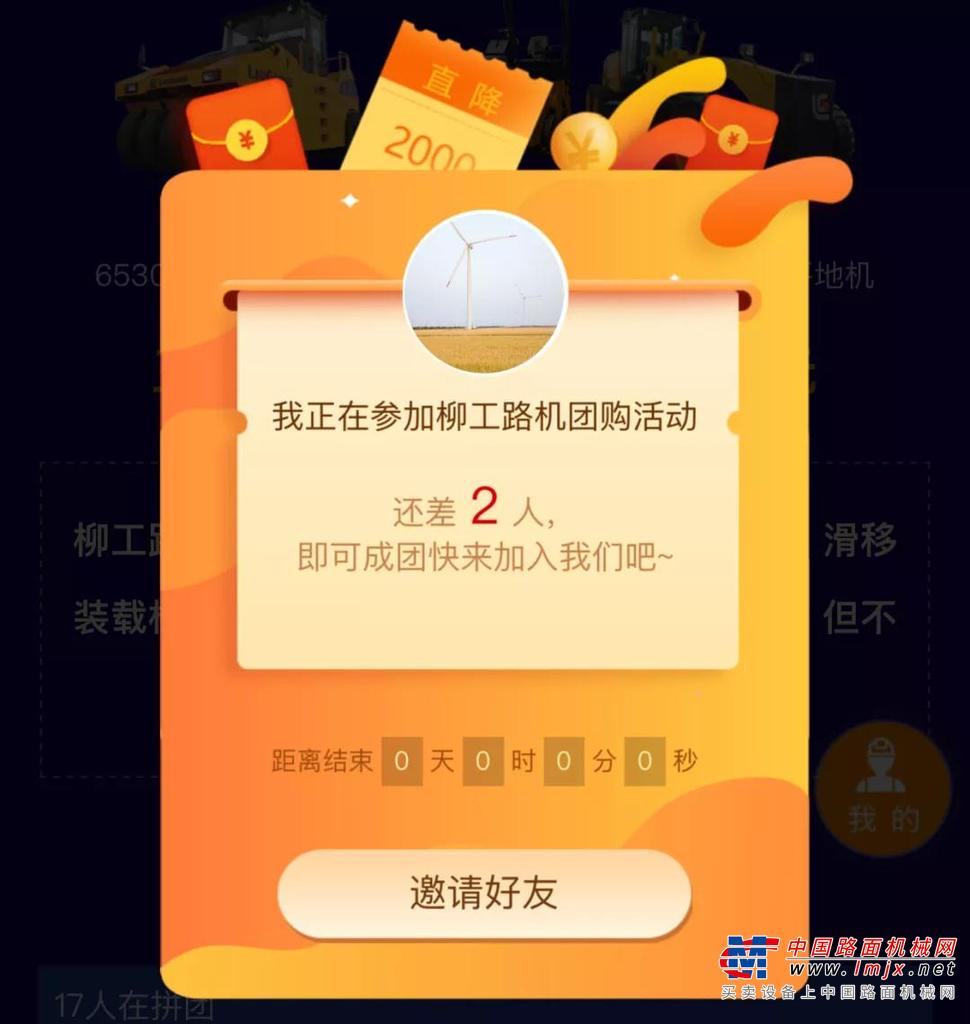
Task: Tap the 邀请好友 button
Action: [x=484, y=893]
